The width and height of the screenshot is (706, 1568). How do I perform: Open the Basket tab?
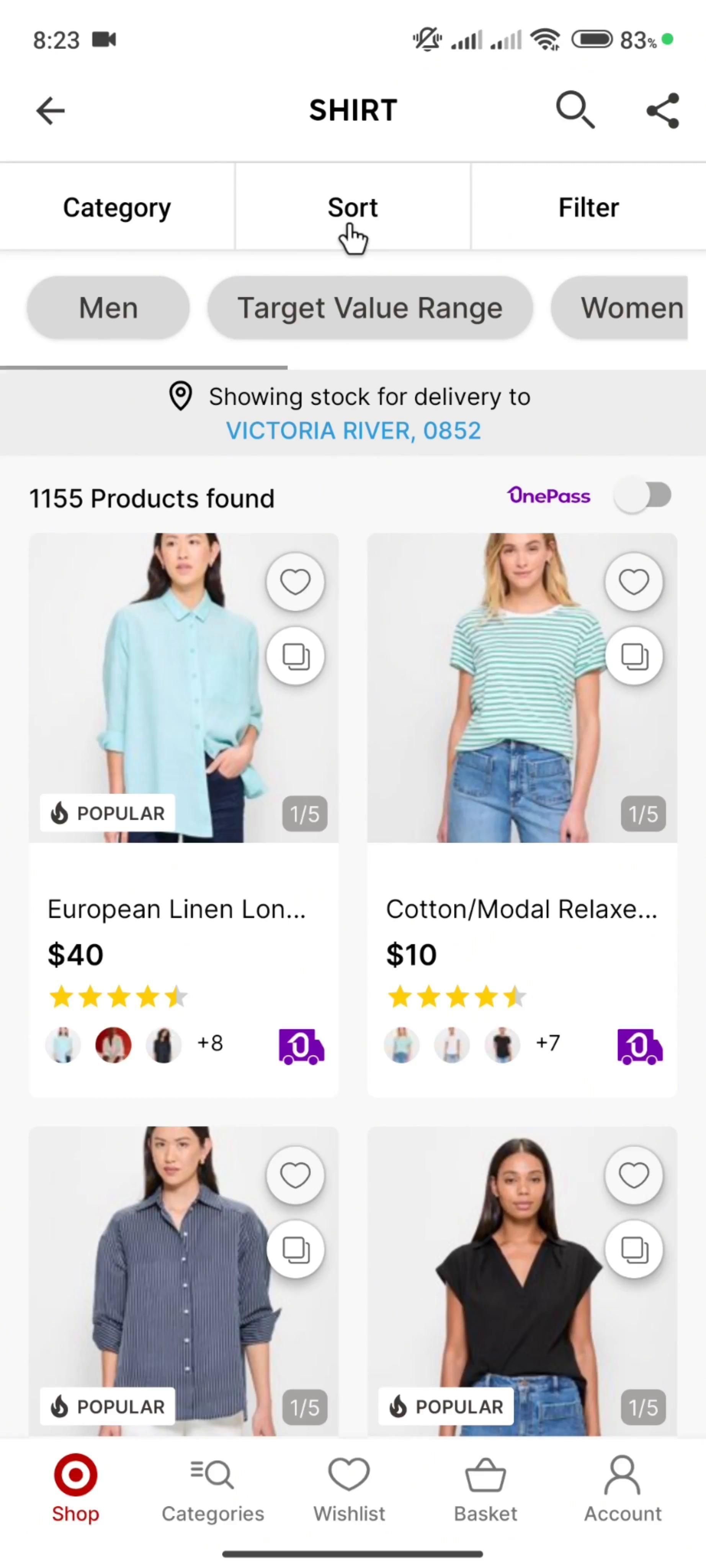click(x=485, y=1489)
